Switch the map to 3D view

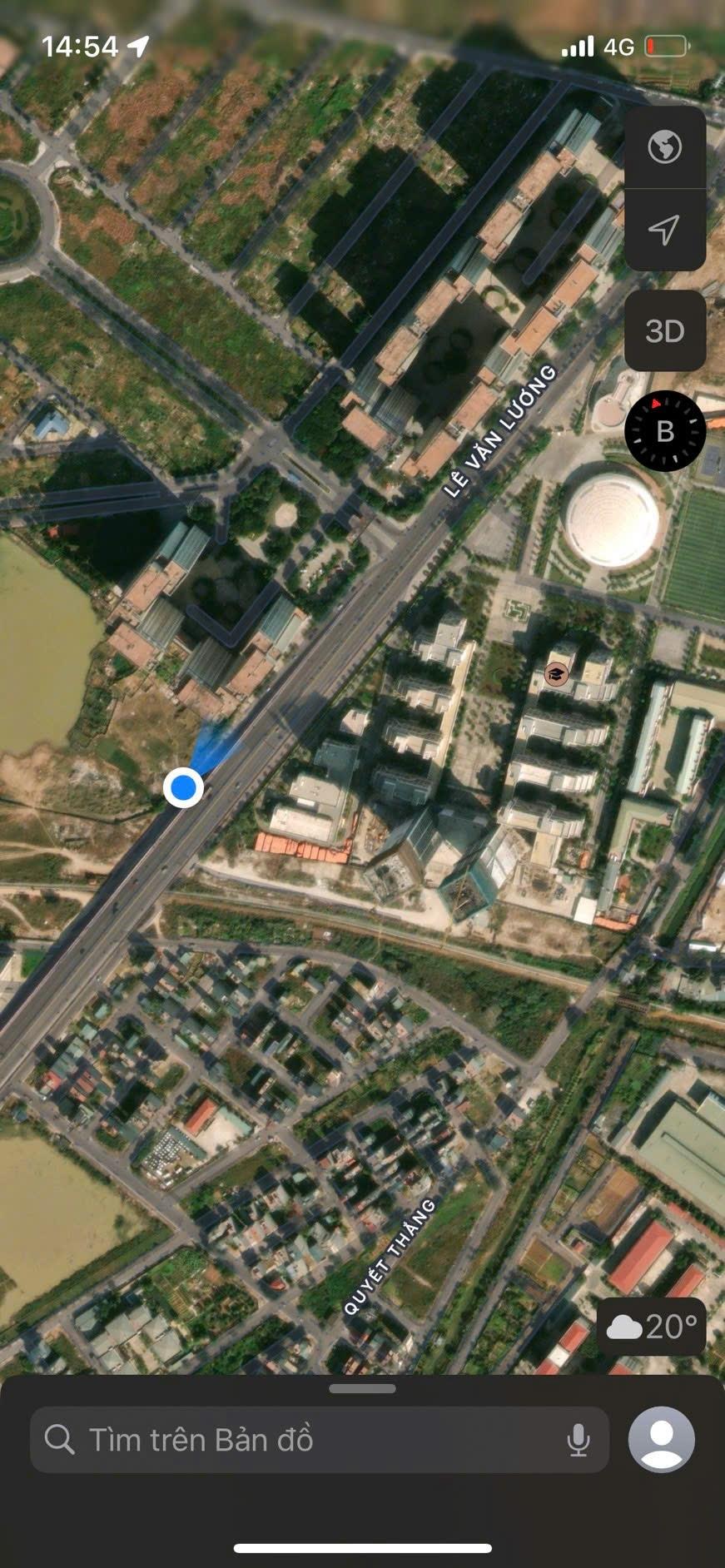pos(664,331)
